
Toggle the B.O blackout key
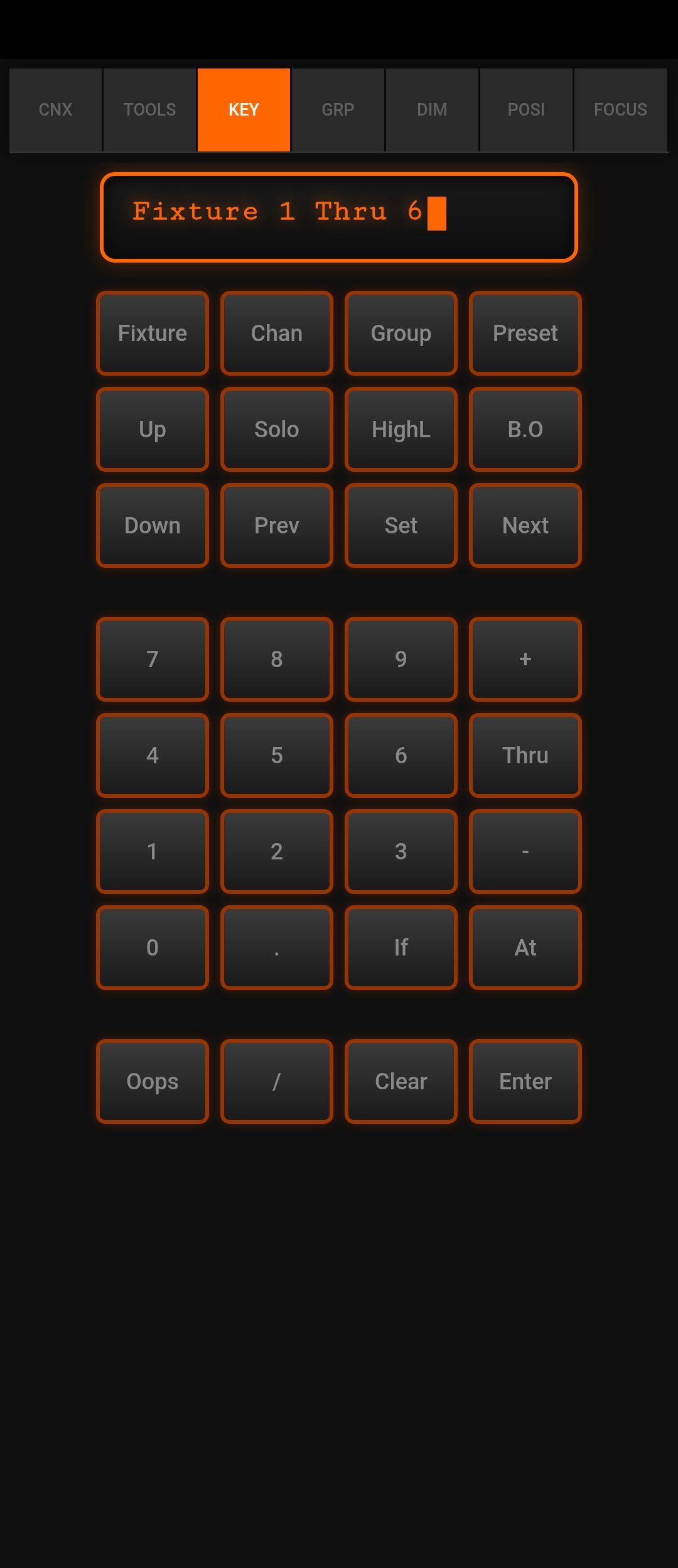525,429
